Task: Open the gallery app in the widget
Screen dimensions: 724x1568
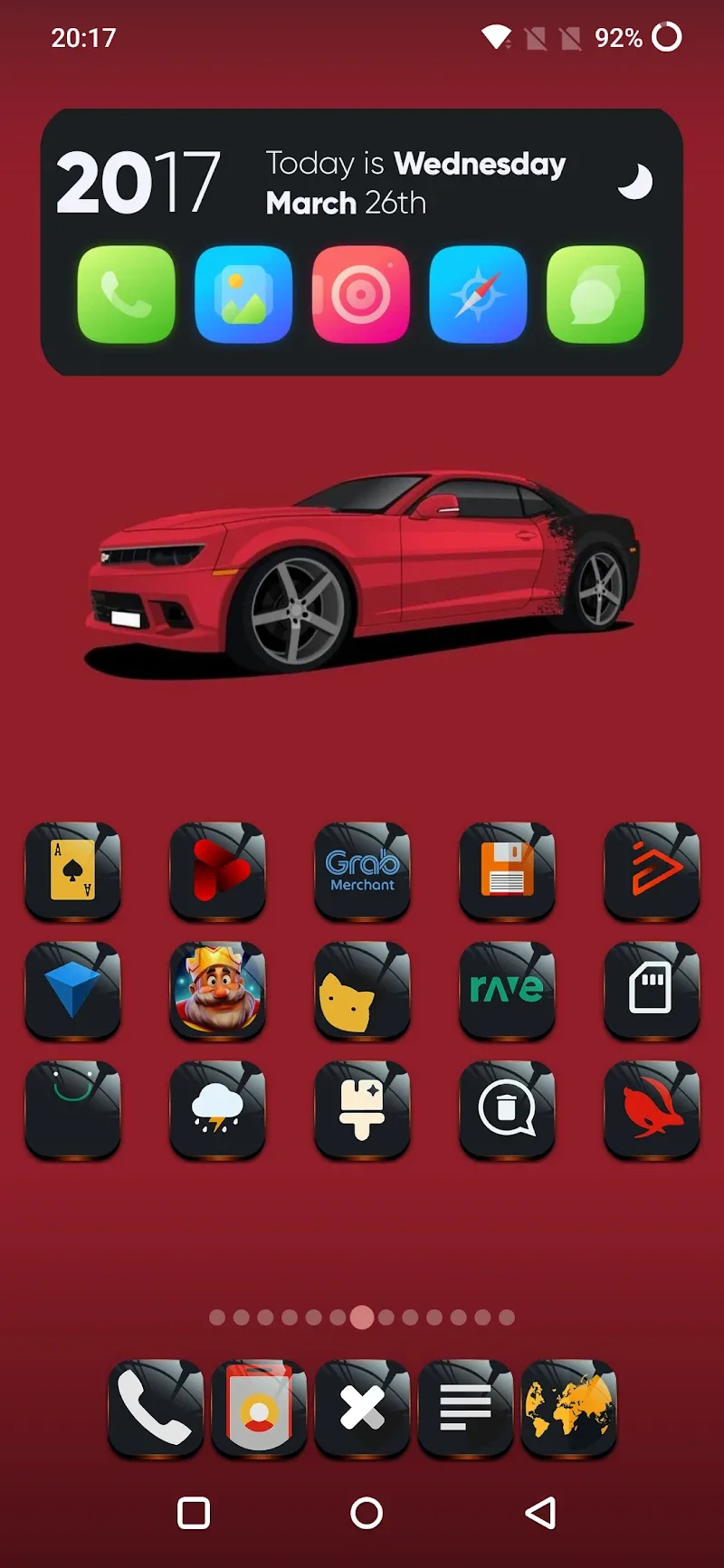Action: coord(243,294)
